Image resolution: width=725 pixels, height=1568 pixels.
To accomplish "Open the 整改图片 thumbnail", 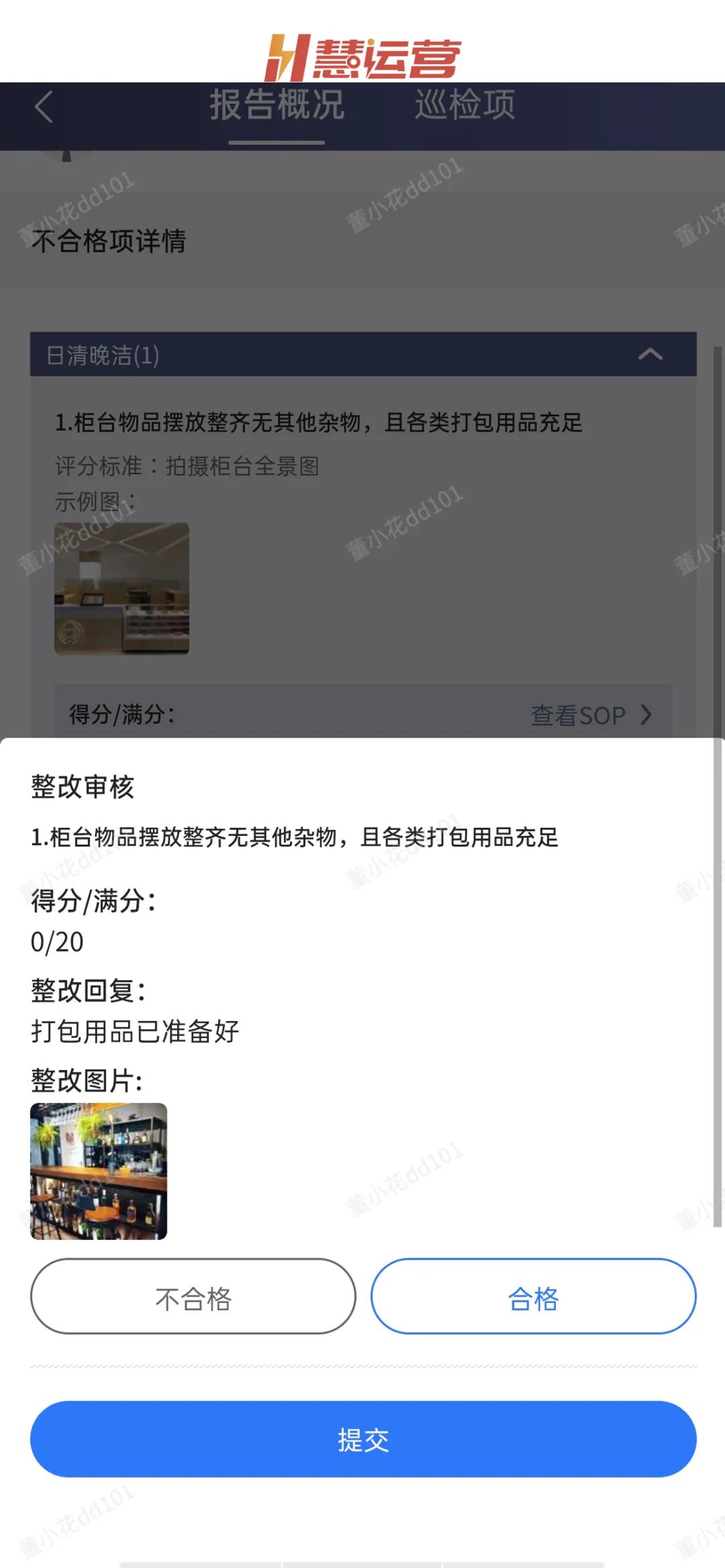I will coord(99,1171).
